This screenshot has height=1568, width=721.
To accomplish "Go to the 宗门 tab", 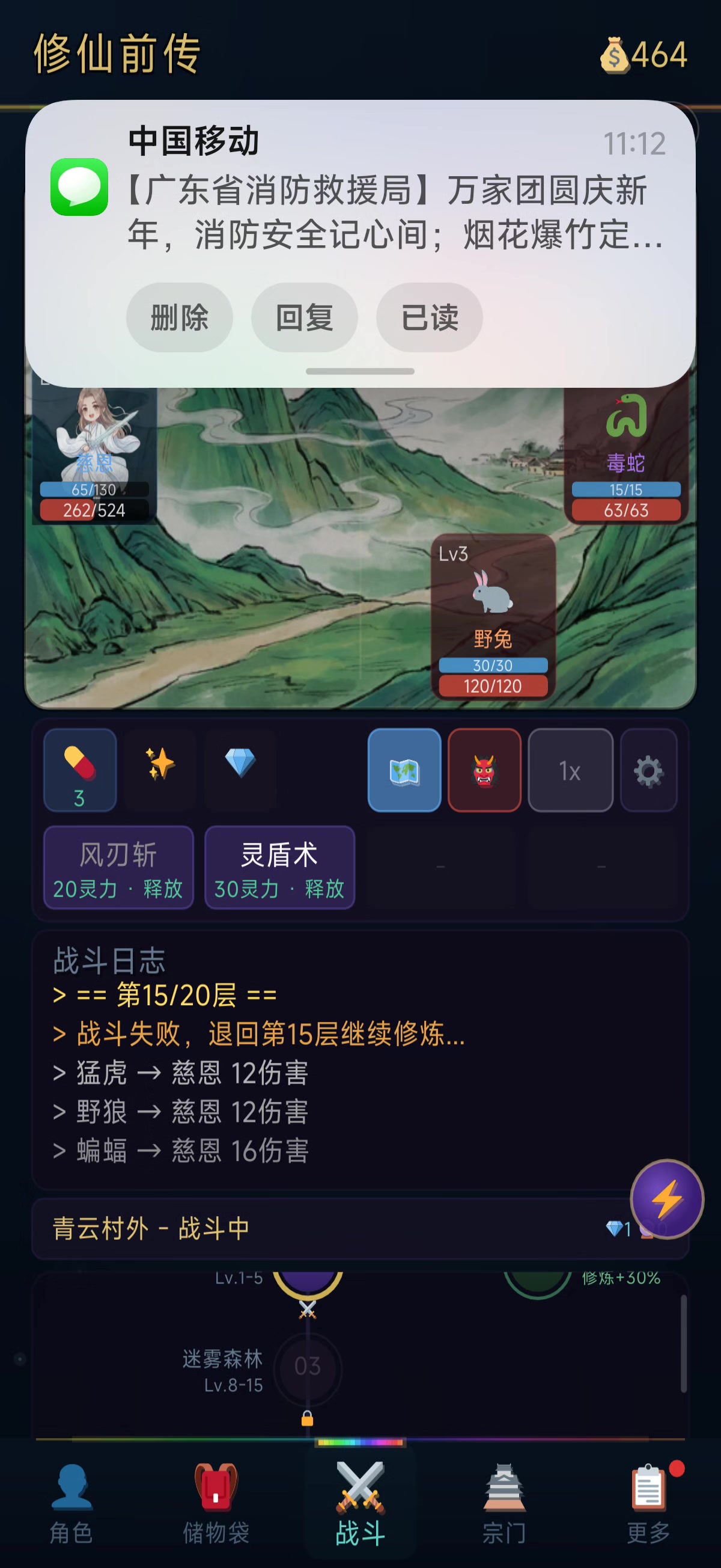I will (504, 1504).
